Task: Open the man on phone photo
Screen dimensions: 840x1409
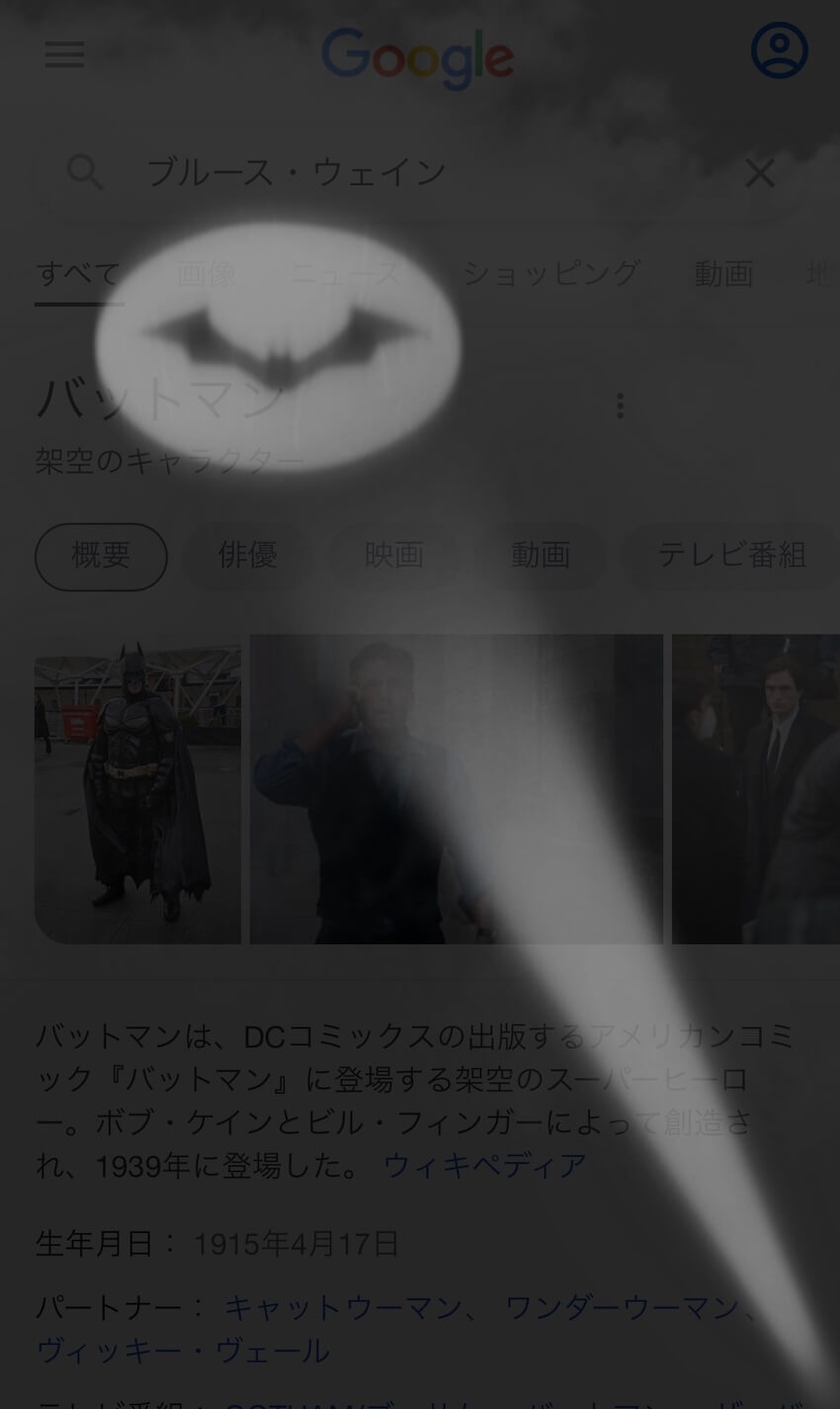Action: point(456,789)
